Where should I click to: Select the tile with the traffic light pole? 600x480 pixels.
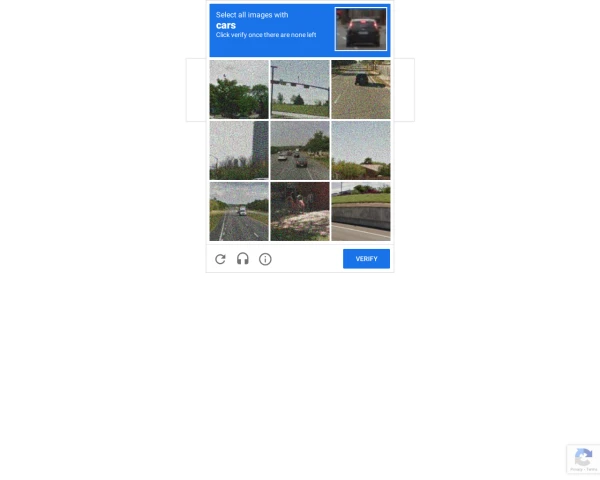click(300, 89)
